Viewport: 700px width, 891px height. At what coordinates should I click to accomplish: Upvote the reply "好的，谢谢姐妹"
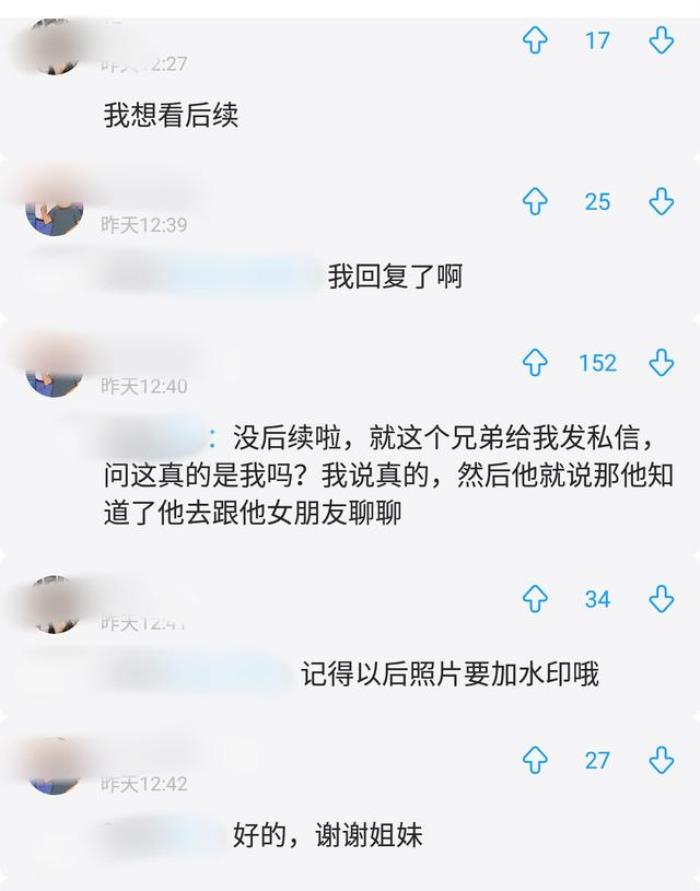(536, 760)
